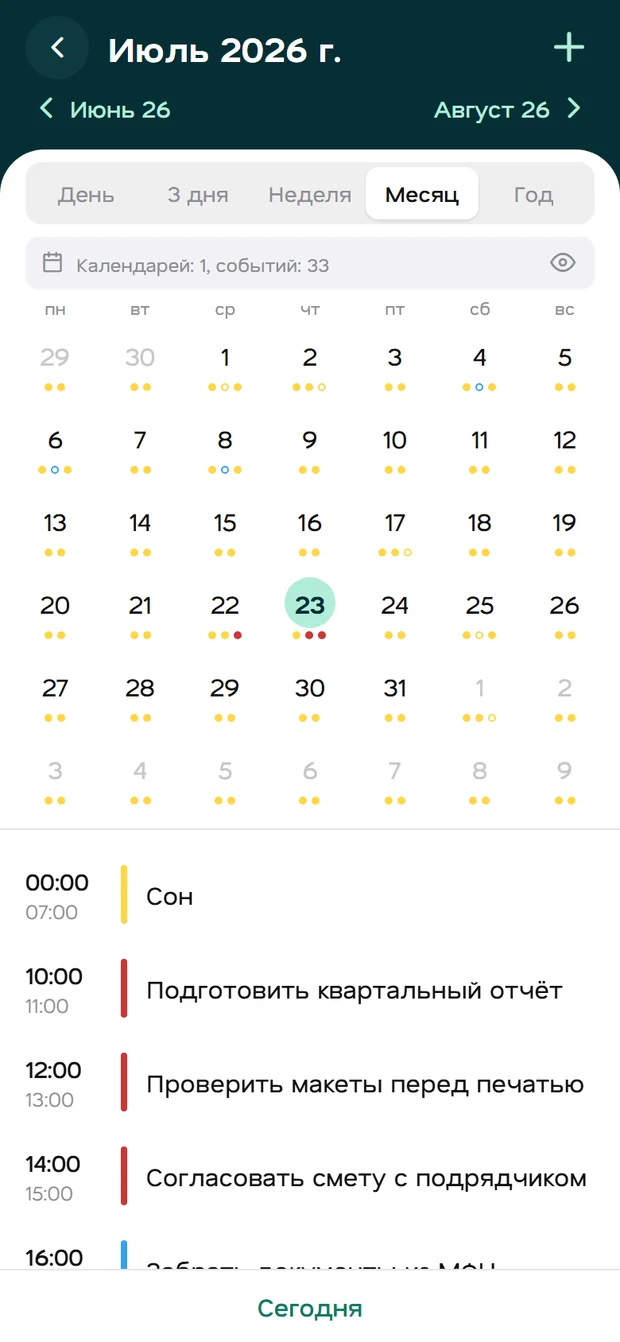
Task: Switch to the 3 дня view
Action: 198,194
